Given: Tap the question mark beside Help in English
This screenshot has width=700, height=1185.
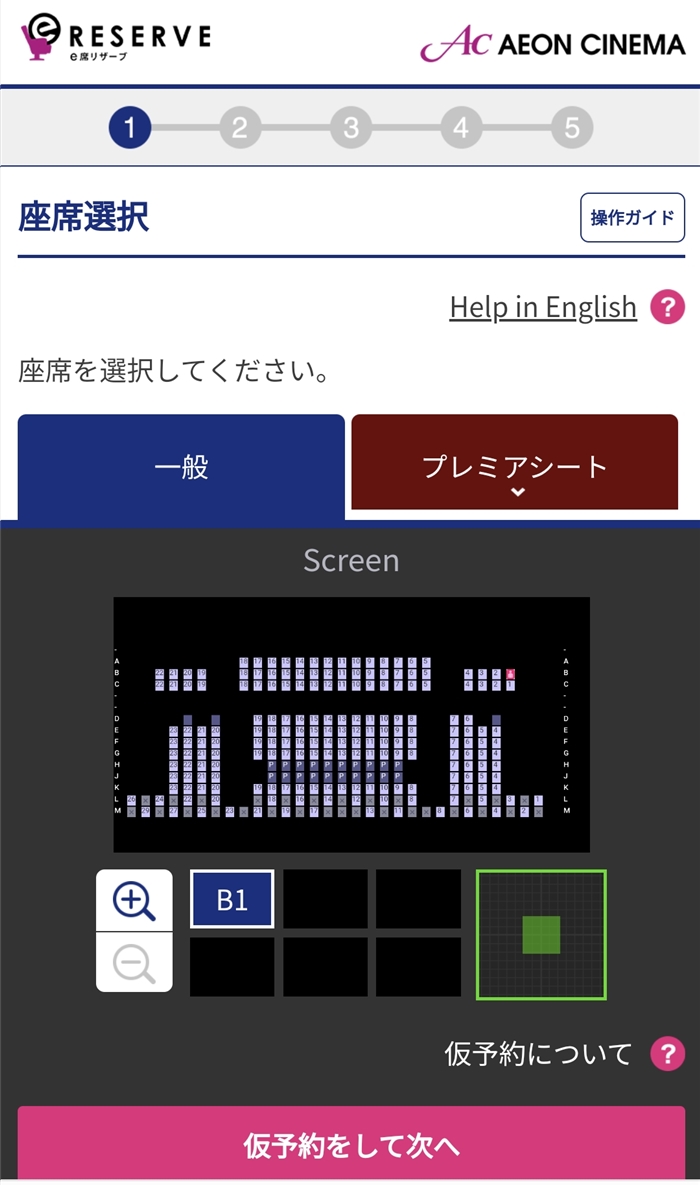Looking at the screenshot, I should 667,308.
